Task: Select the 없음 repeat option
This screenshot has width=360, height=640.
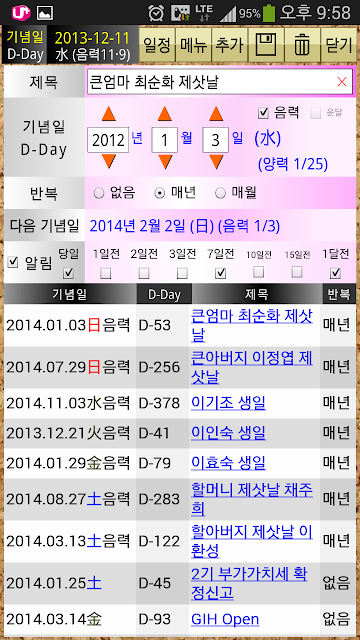Action: coord(99,193)
